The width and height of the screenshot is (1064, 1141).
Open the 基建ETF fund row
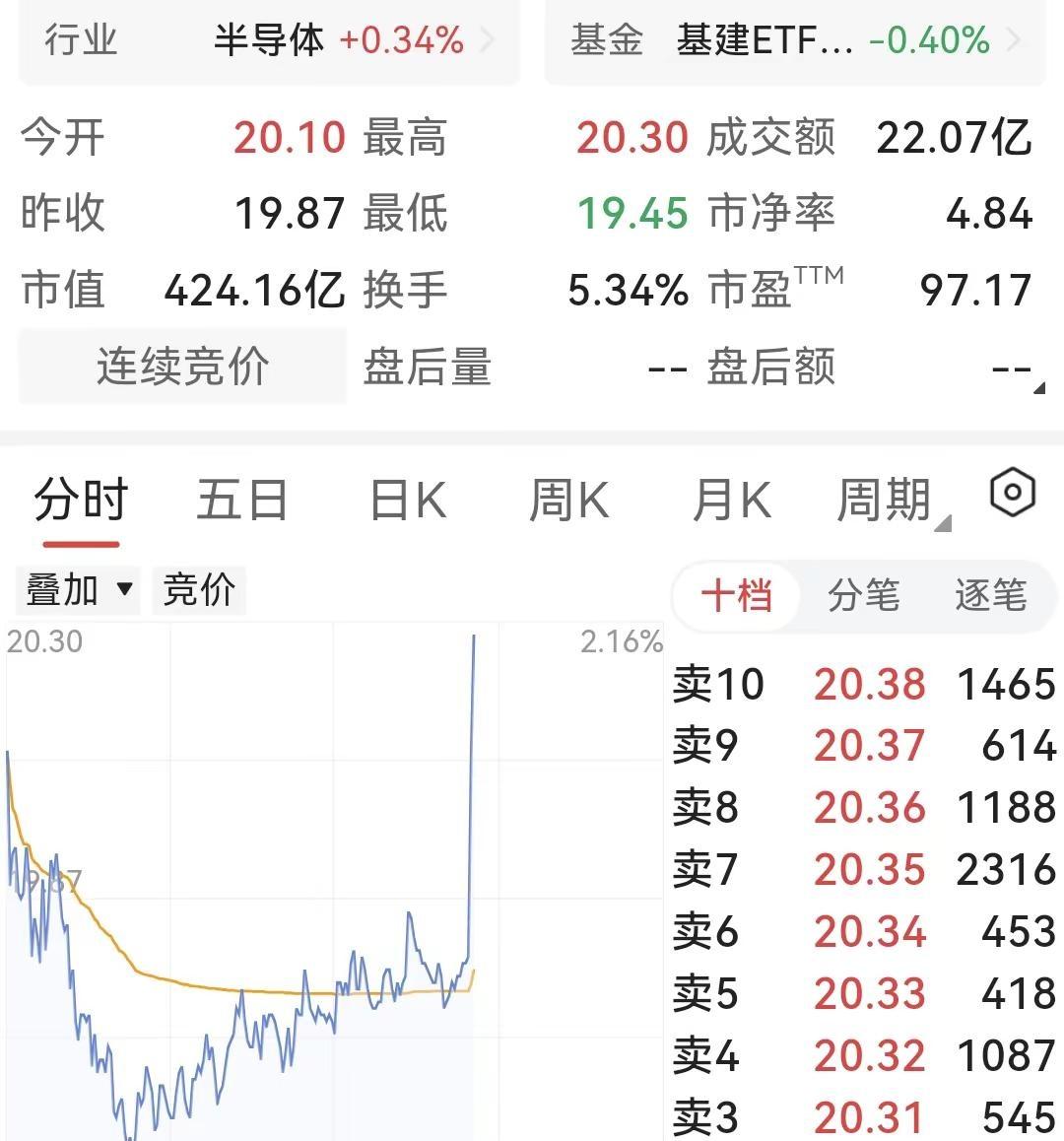click(795, 41)
